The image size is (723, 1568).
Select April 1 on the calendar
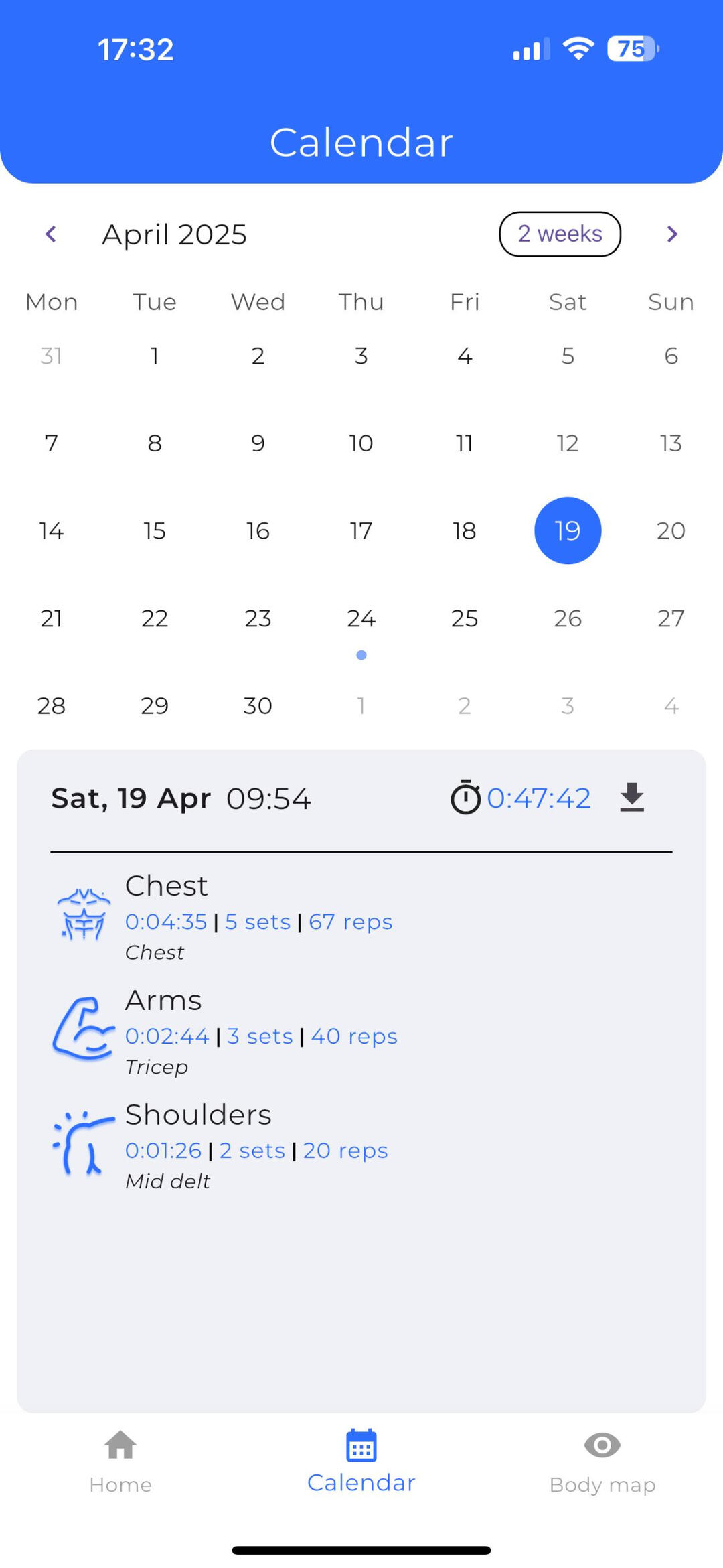coord(155,356)
